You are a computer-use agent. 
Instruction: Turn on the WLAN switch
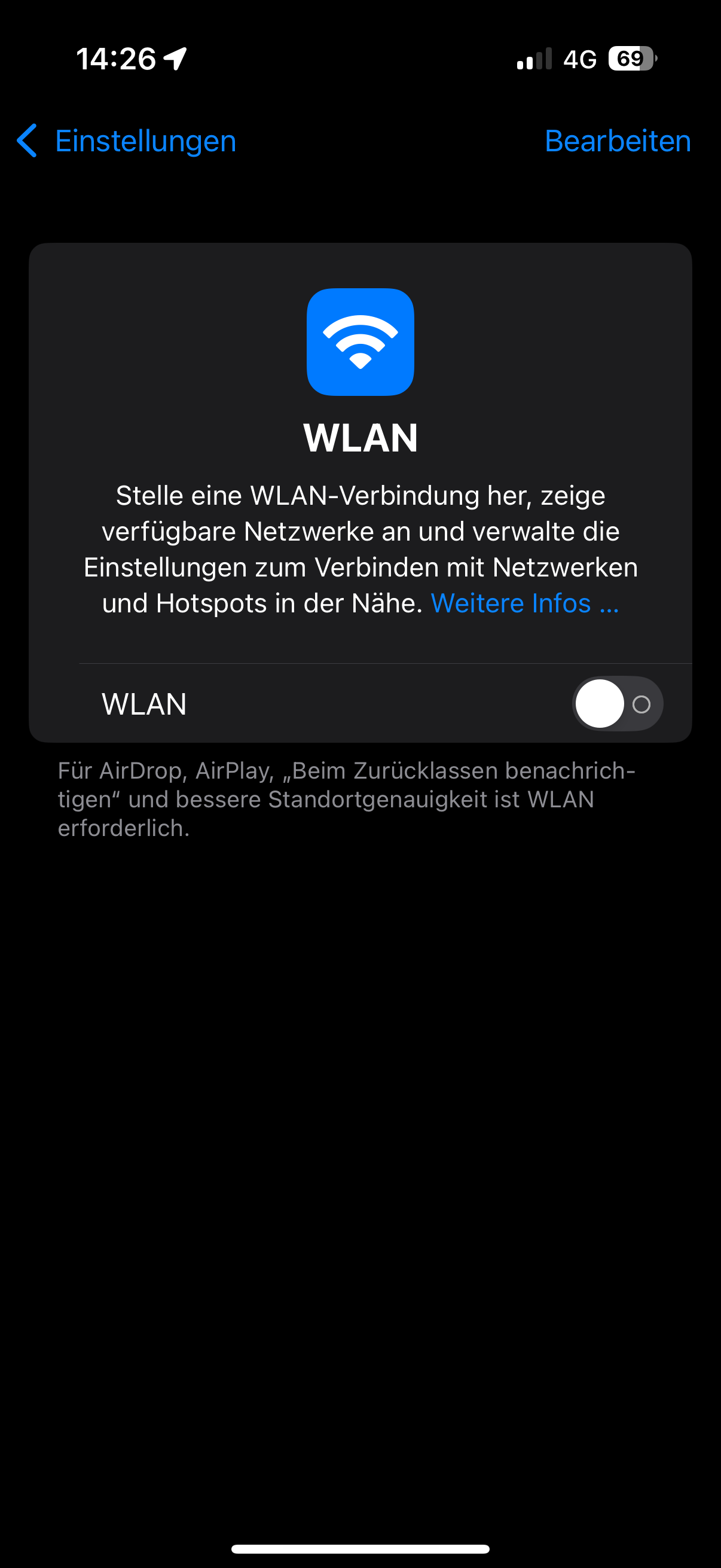point(617,704)
